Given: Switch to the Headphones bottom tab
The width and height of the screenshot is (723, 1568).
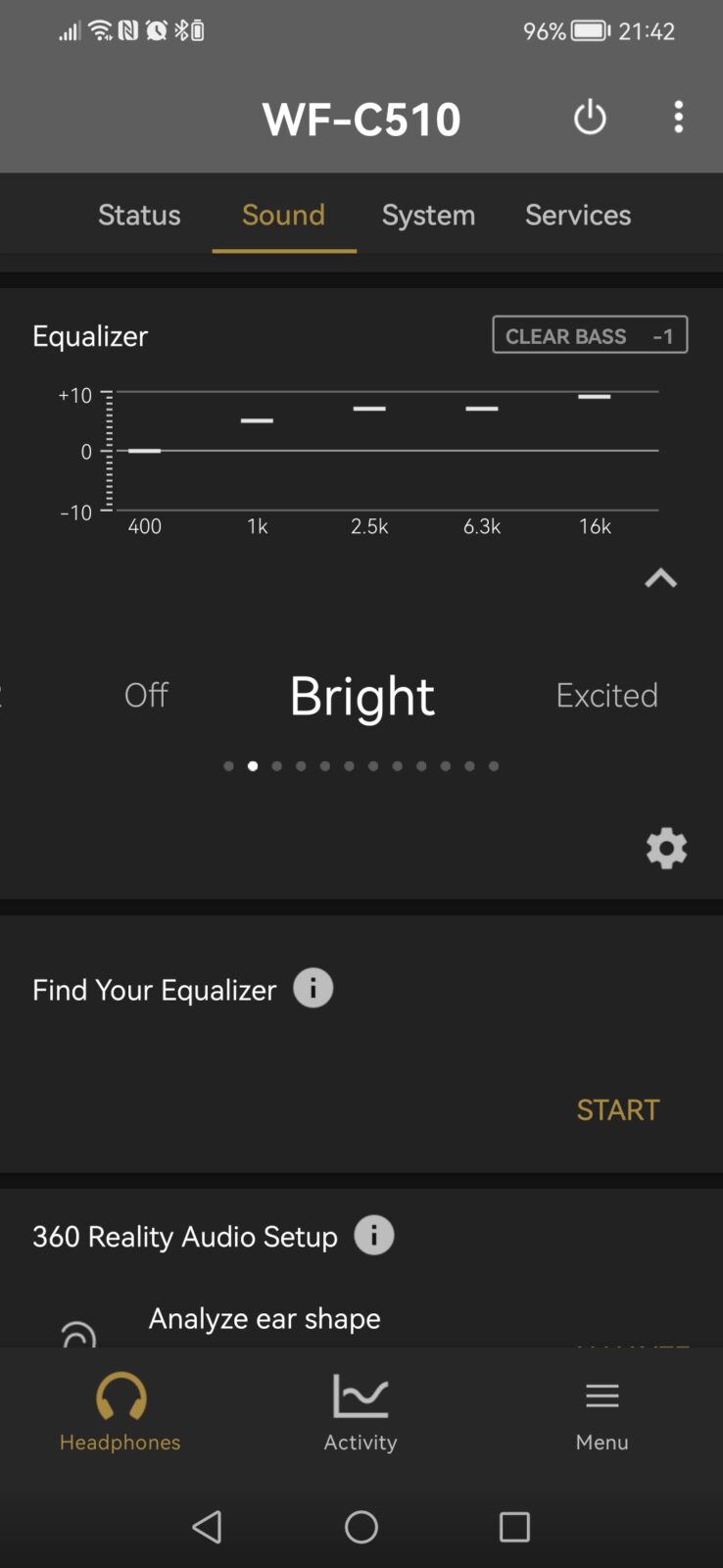Looking at the screenshot, I should coord(120,1413).
